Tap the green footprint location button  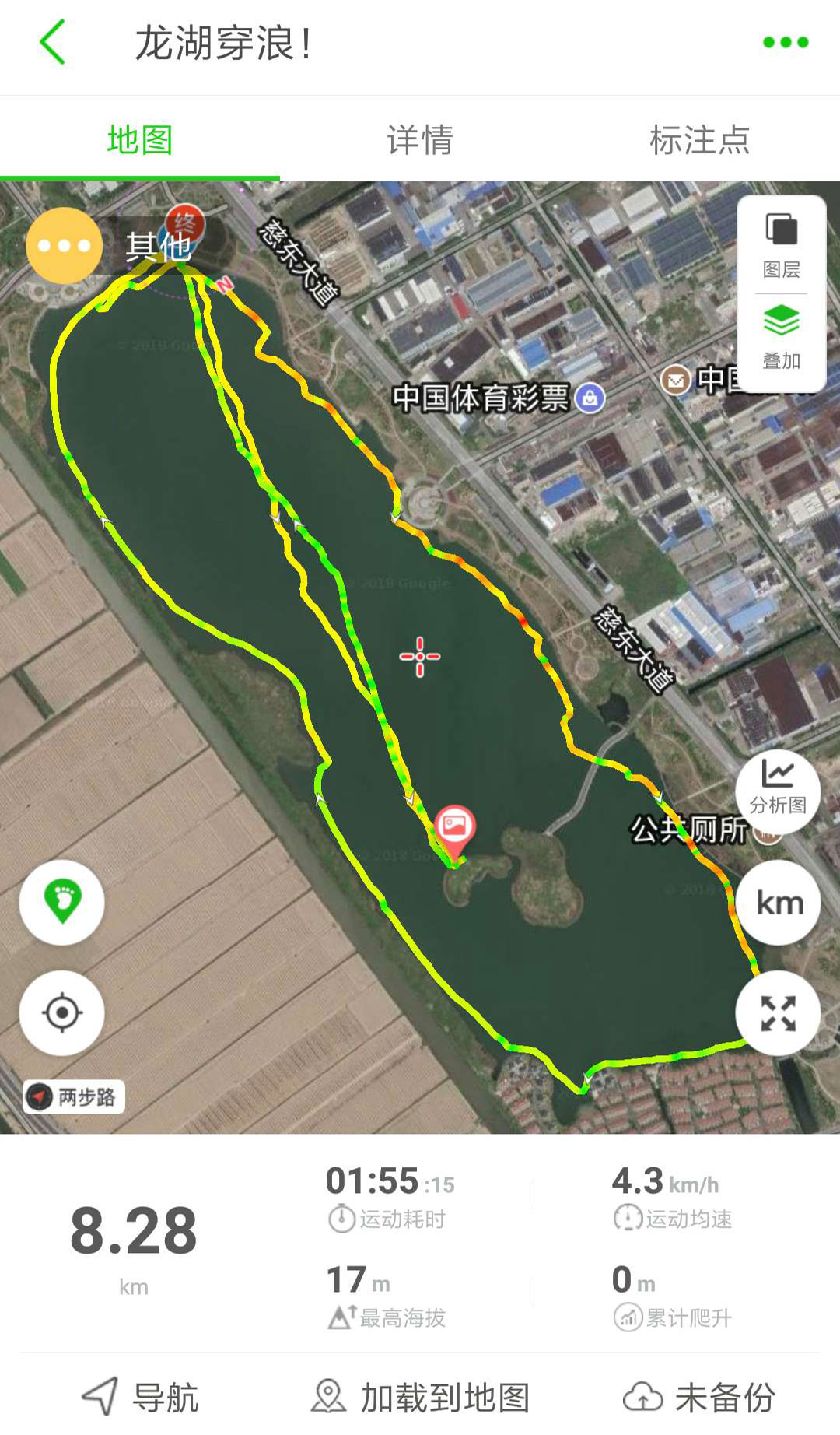pyautogui.click(x=62, y=903)
